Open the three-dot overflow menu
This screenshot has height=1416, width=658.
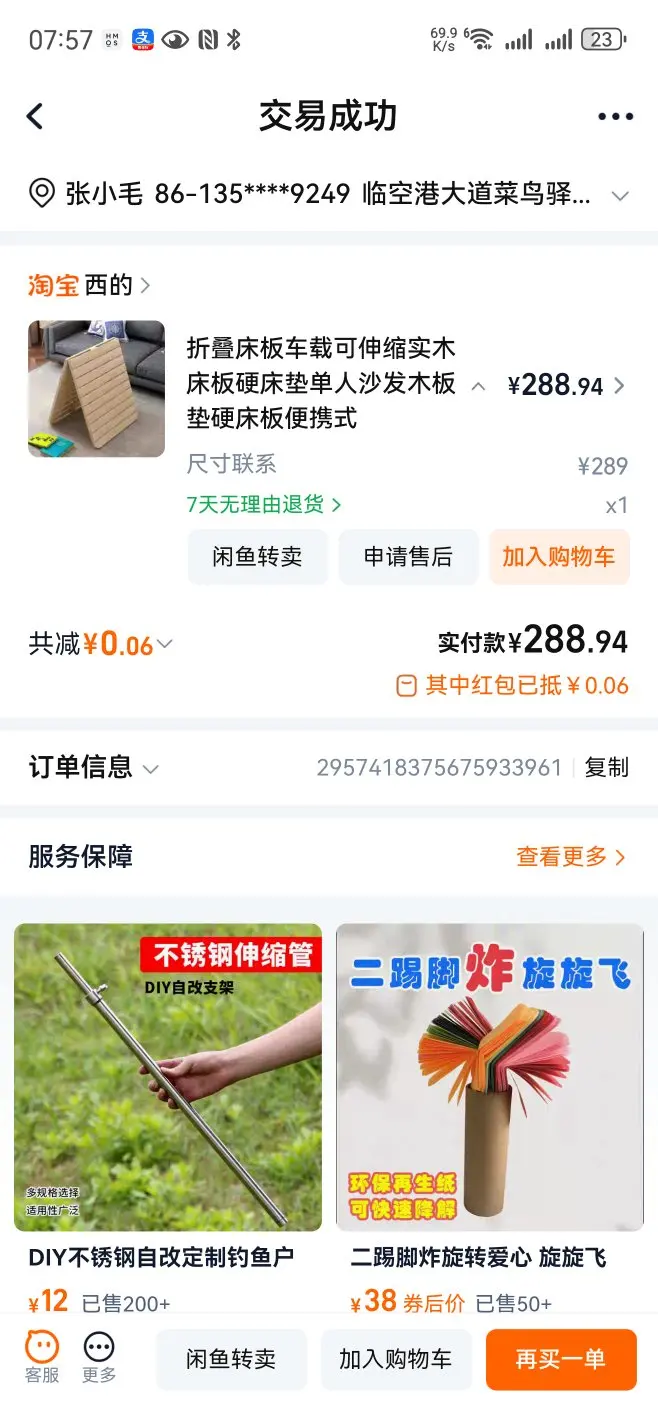615,116
